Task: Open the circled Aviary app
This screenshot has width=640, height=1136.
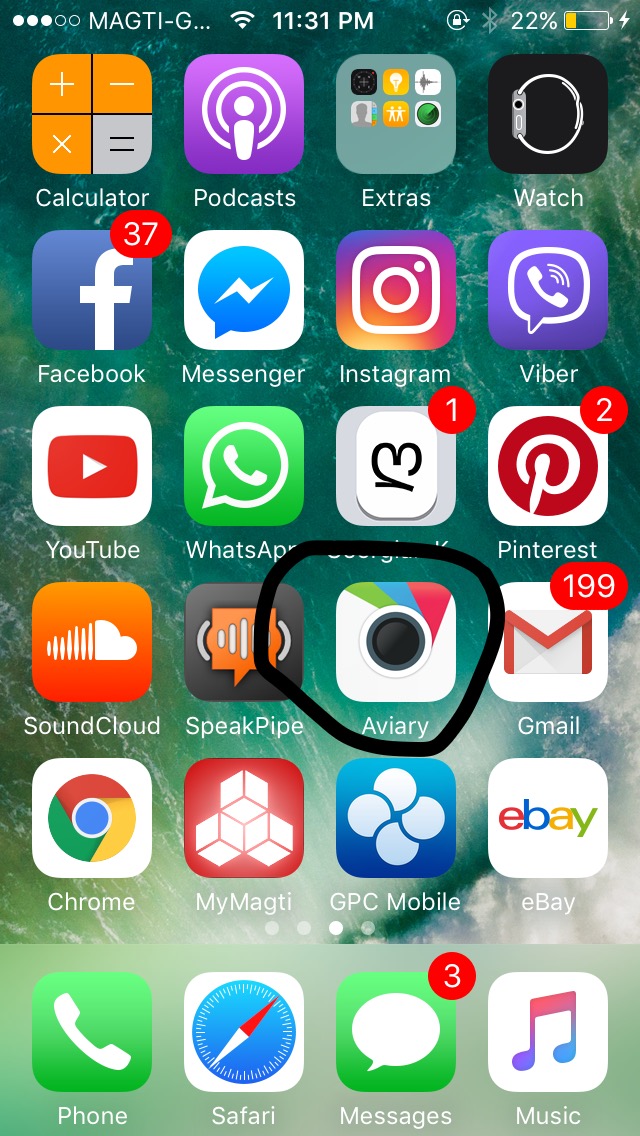Action: 396,643
